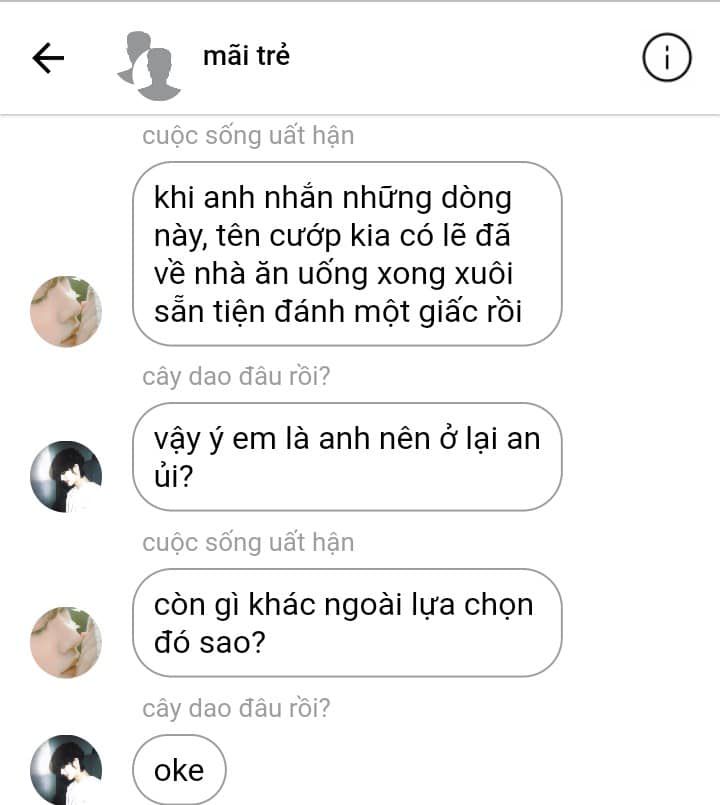View sender avatar next to "khi anh nhắn" message
The image size is (720, 805).
pyautogui.click(x=66, y=311)
